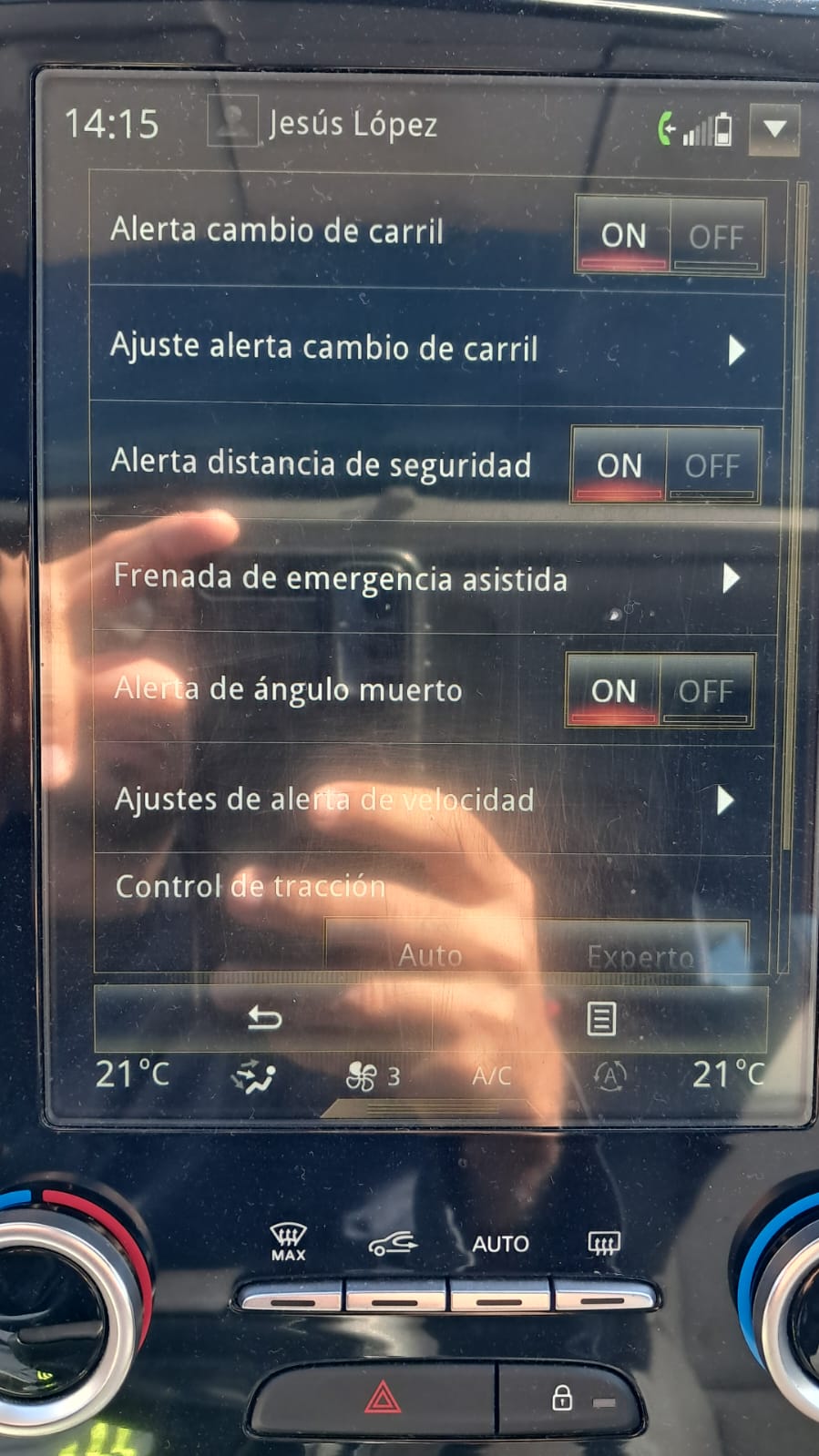Select Experto for Control de tracción

[640, 956]
